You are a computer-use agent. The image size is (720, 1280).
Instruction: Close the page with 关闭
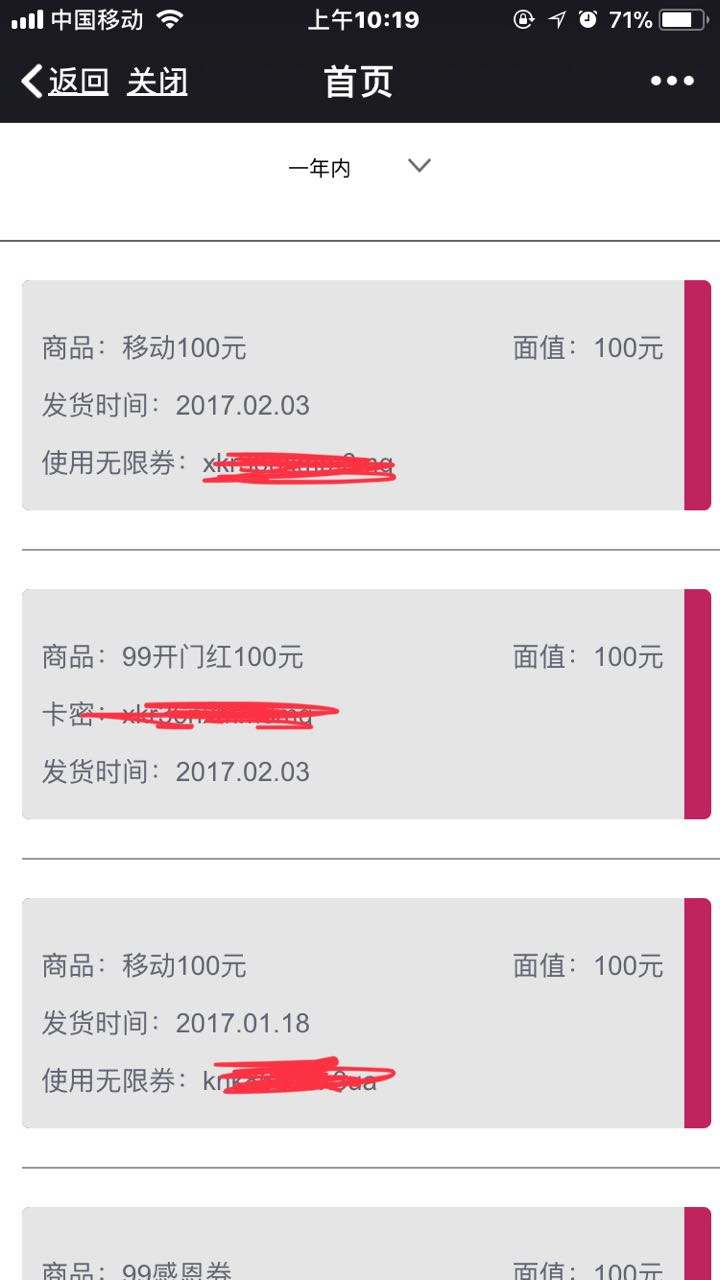tap(157, 82)
